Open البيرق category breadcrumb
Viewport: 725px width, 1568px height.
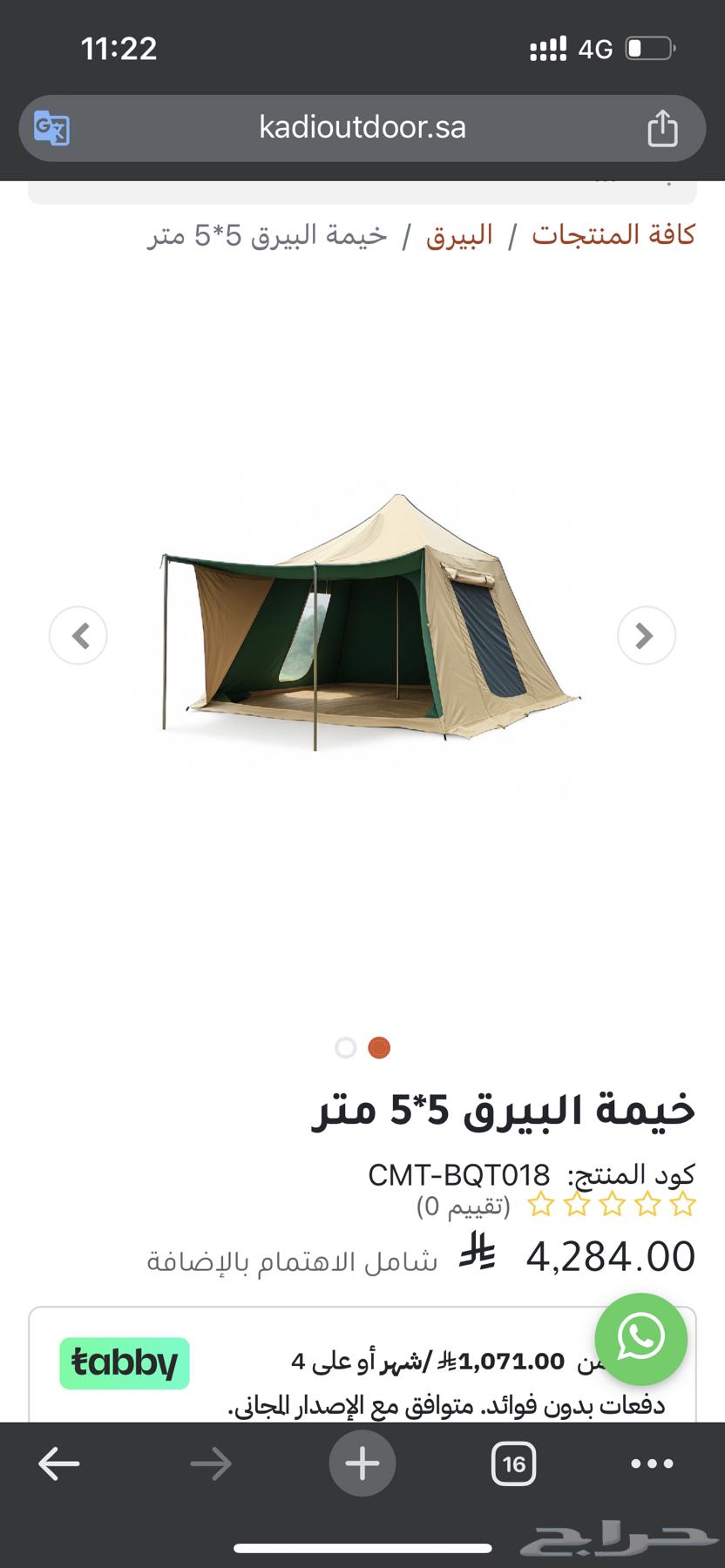(463, 233)
